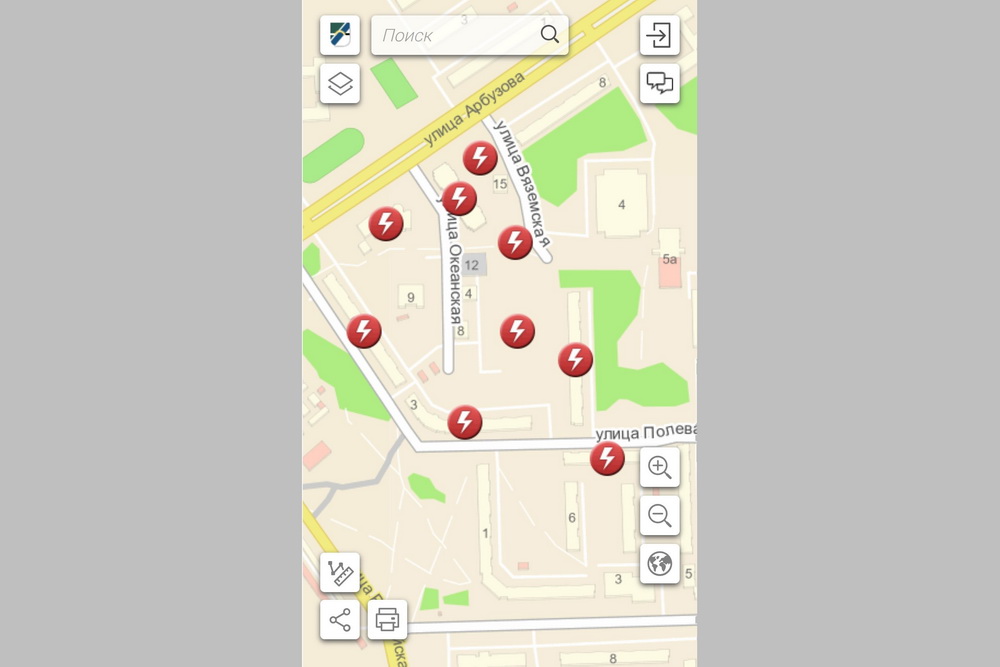Select the lightning marker near building 15
The image size is (1000, 667).
click(480, 158)
